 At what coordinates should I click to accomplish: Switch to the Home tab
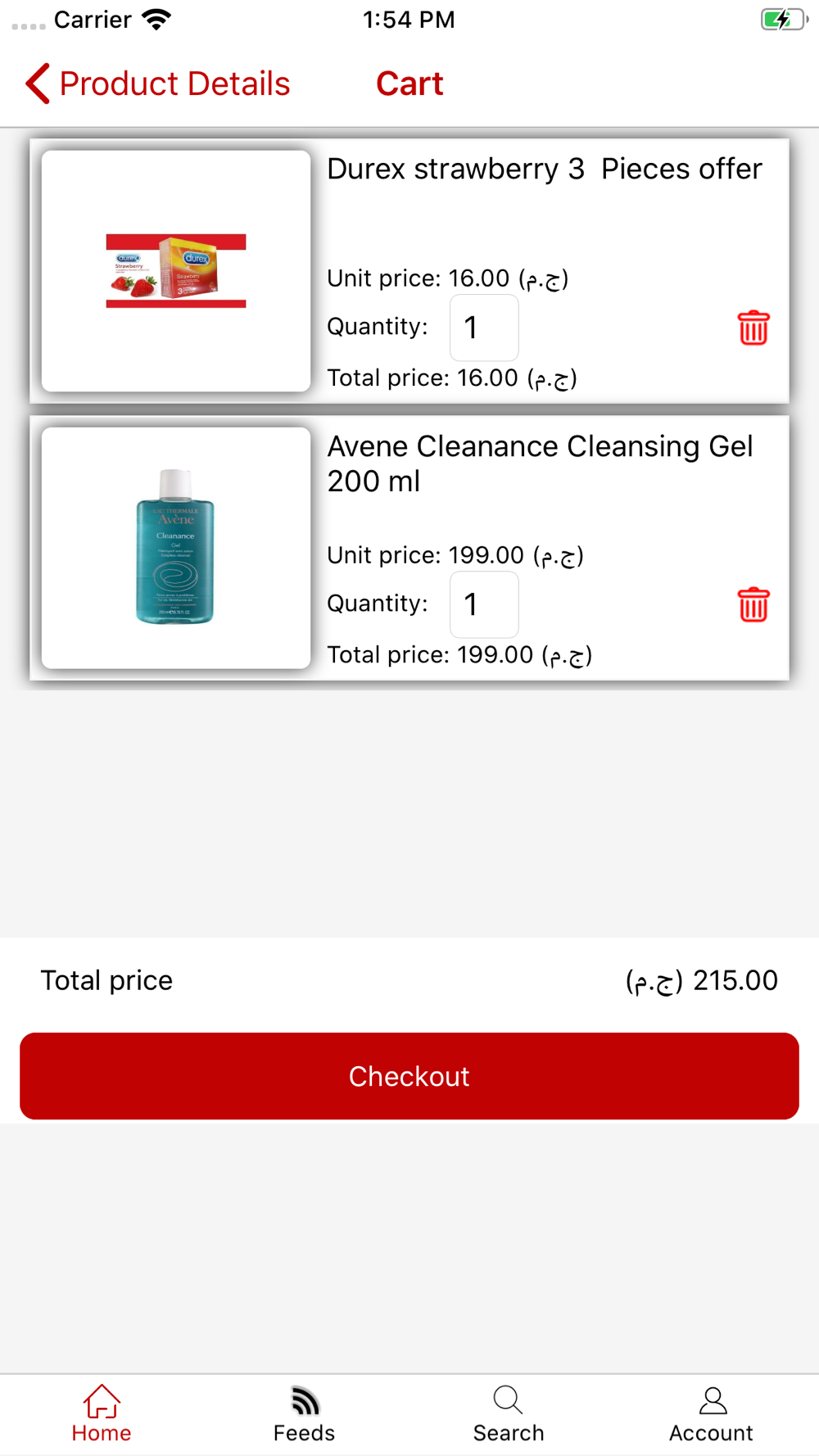click(102, 1414)
